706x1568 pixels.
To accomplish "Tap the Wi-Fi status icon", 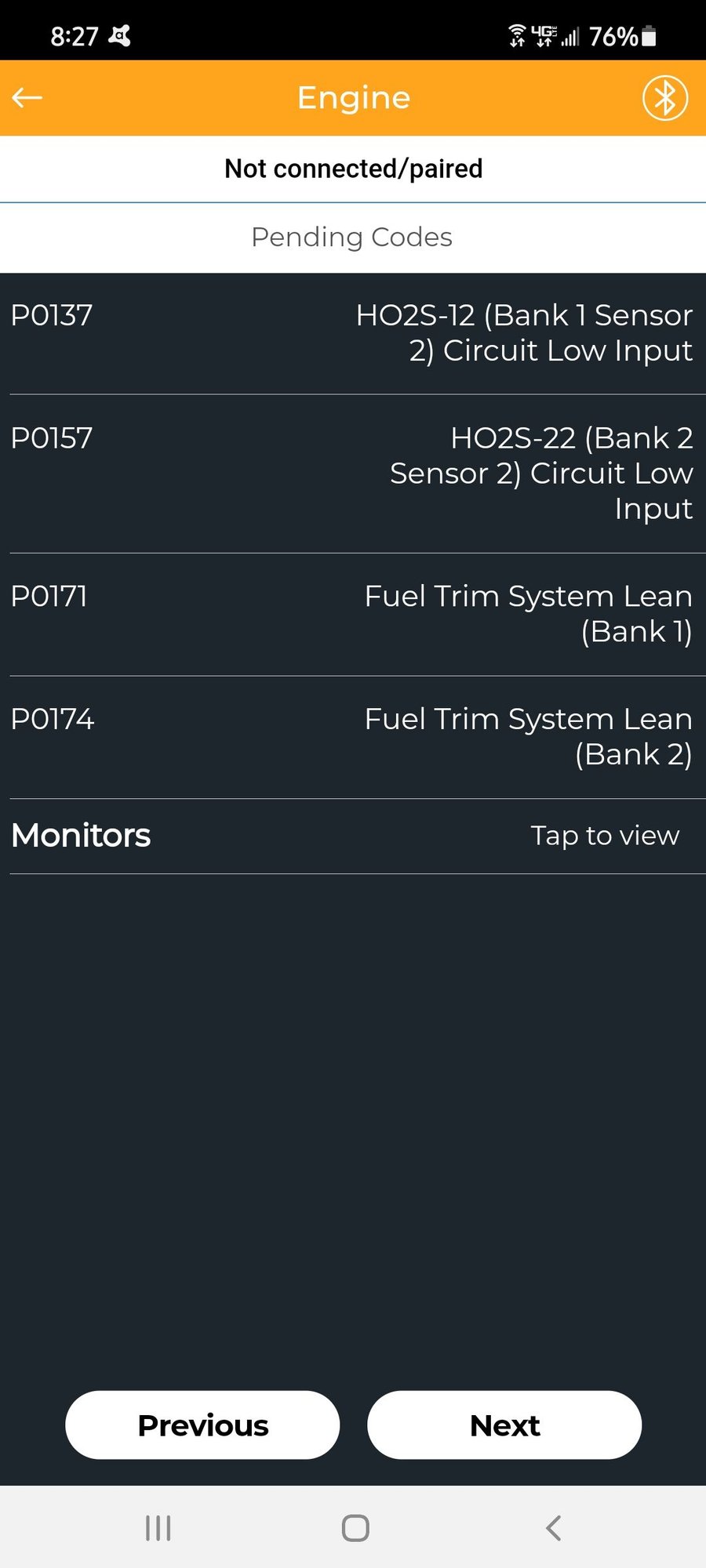I will [515, 34].
